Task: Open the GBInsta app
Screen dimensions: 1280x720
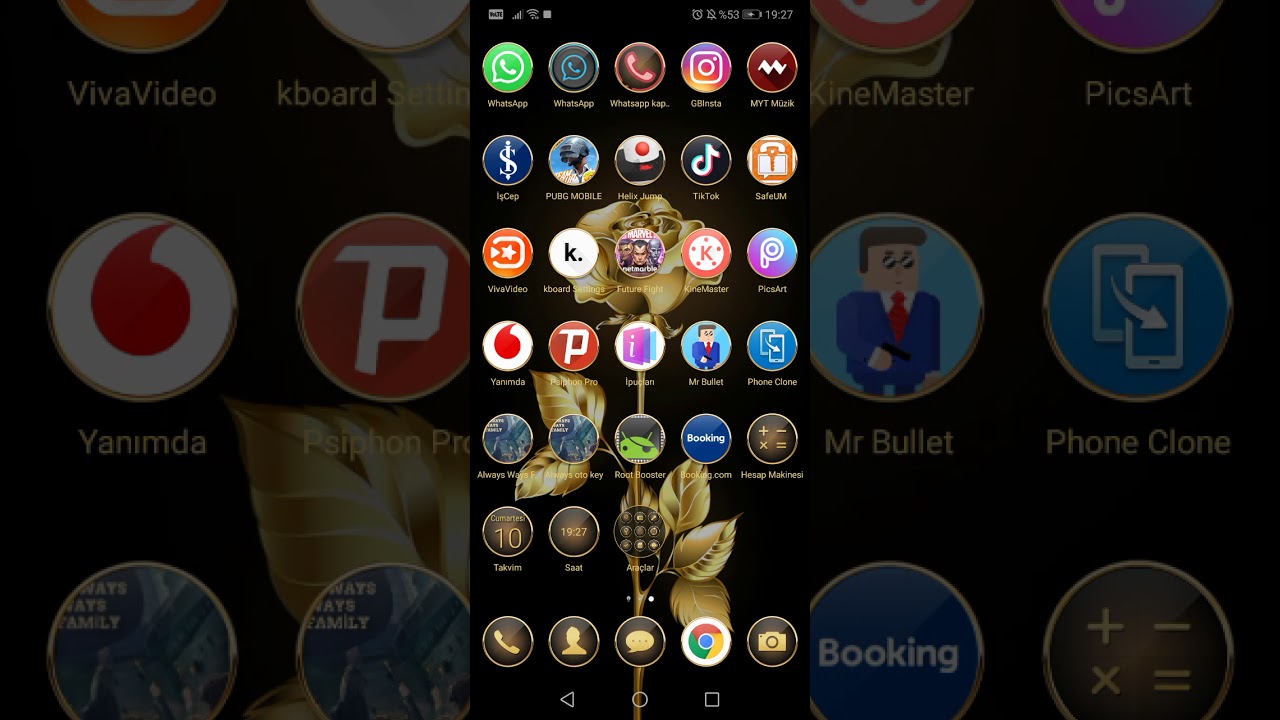Action: tap(706, 68)
